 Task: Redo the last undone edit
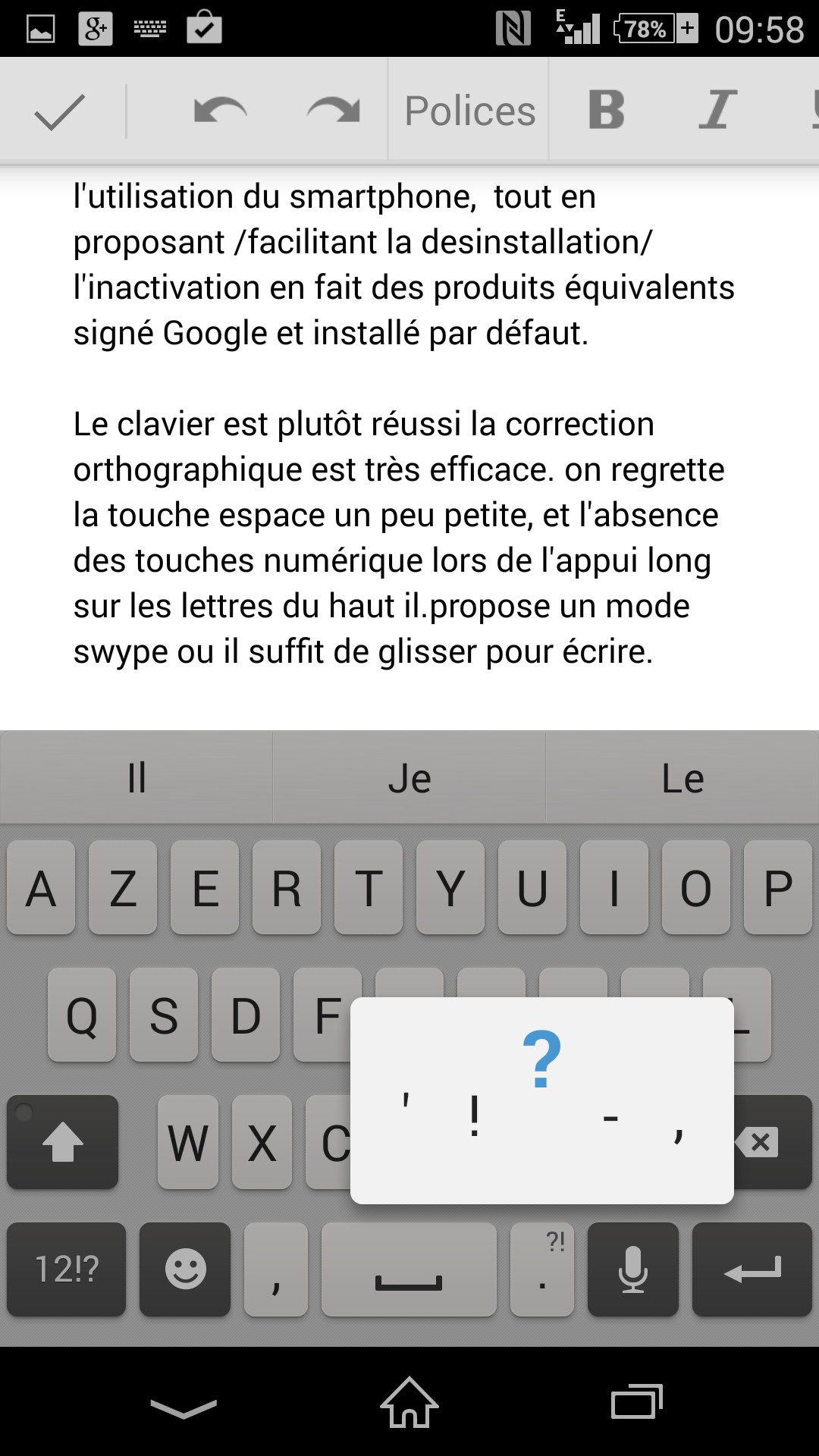334,111
